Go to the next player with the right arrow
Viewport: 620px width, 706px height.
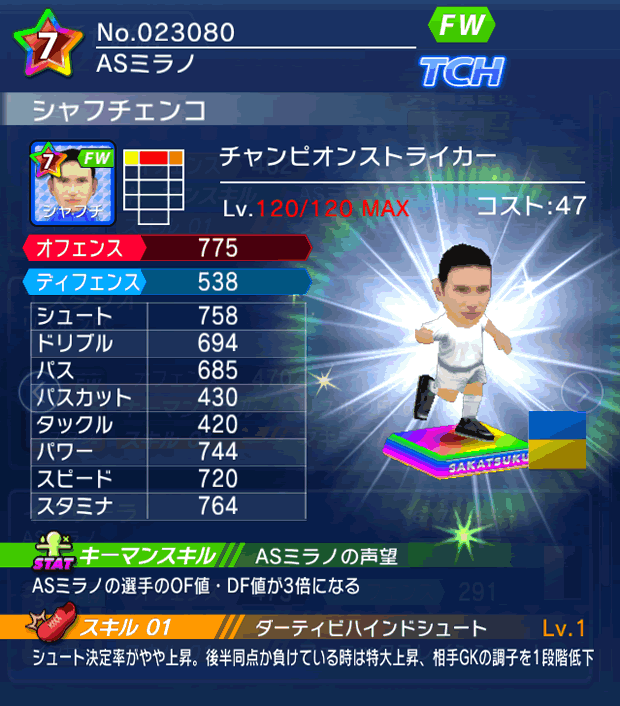tap(581, 388)
